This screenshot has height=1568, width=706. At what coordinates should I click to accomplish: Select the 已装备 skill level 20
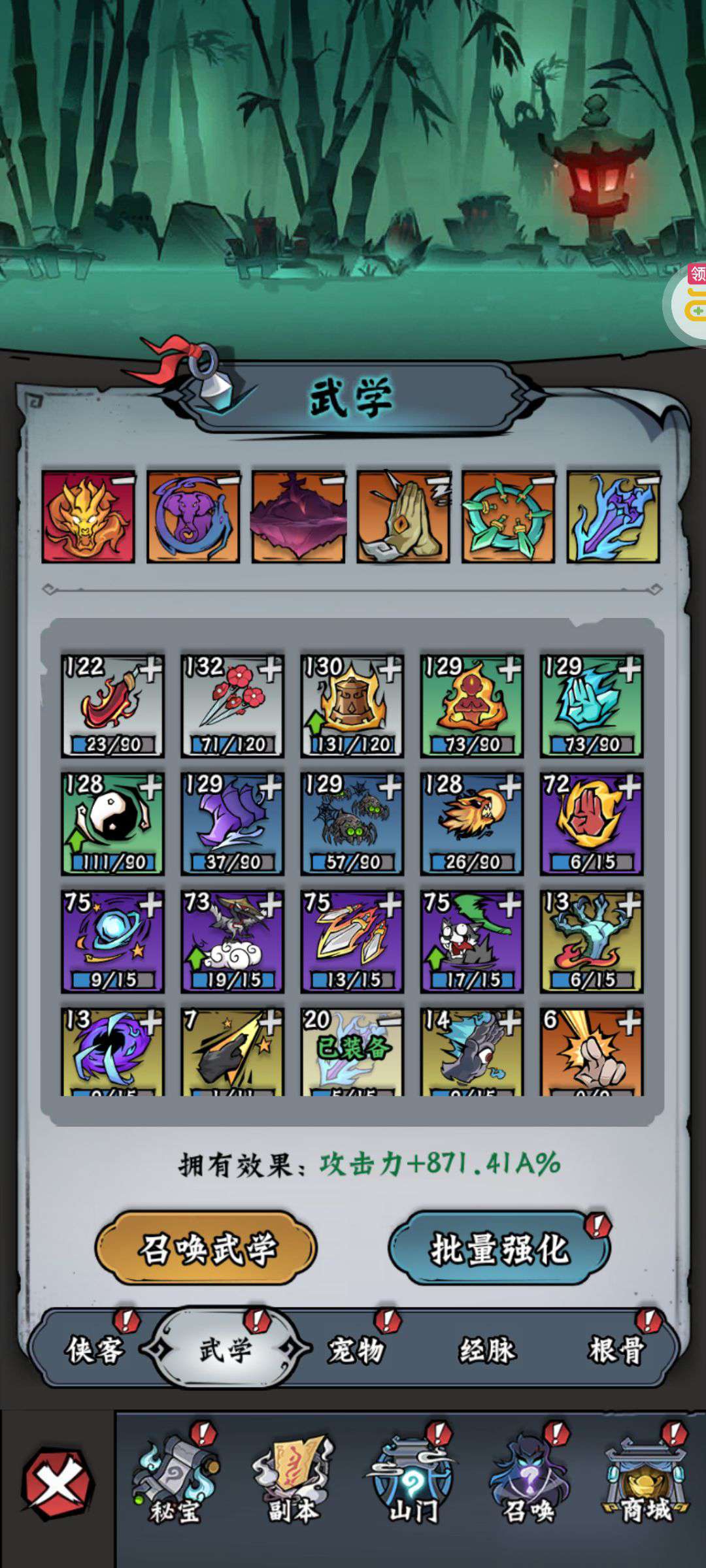tap(352, 1052)
